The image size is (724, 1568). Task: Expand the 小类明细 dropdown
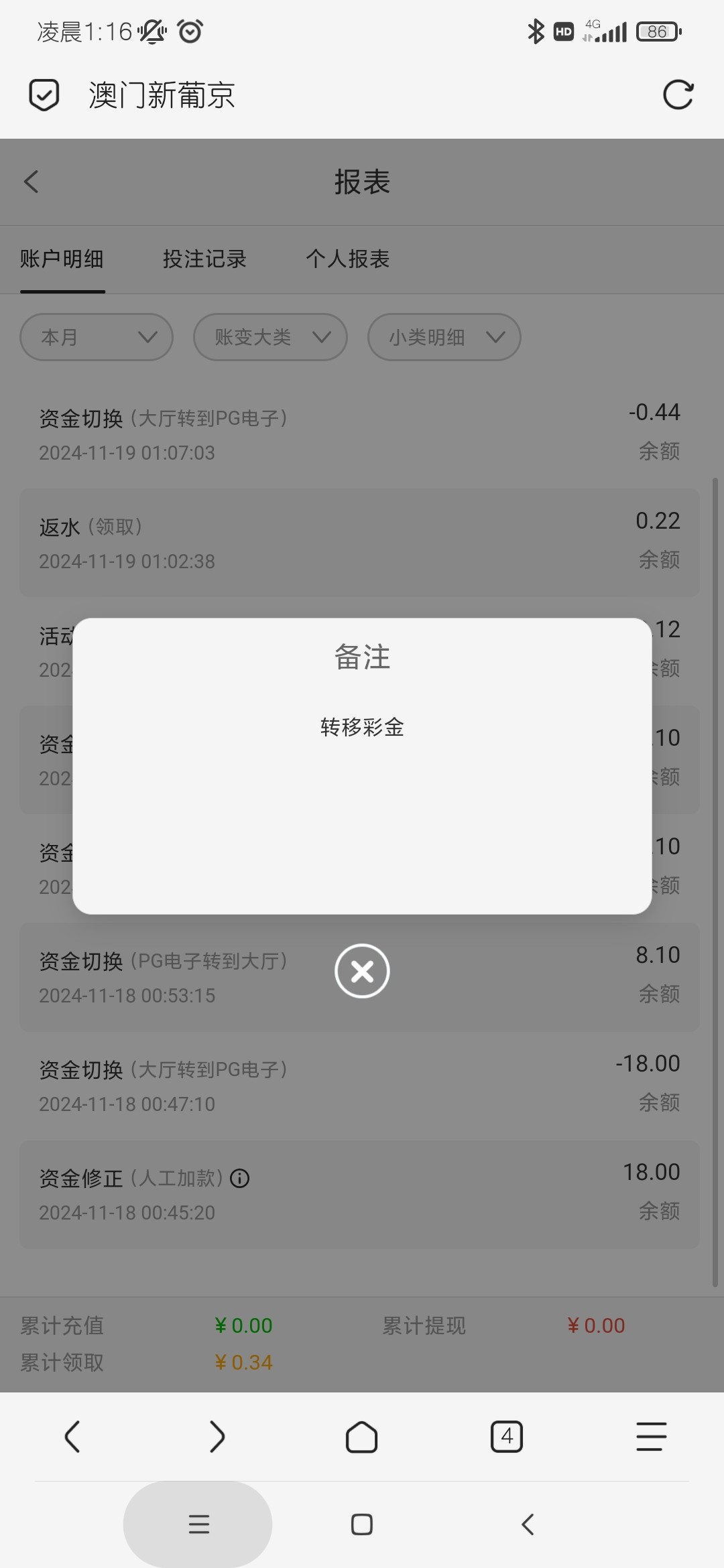tap(444, 337)
